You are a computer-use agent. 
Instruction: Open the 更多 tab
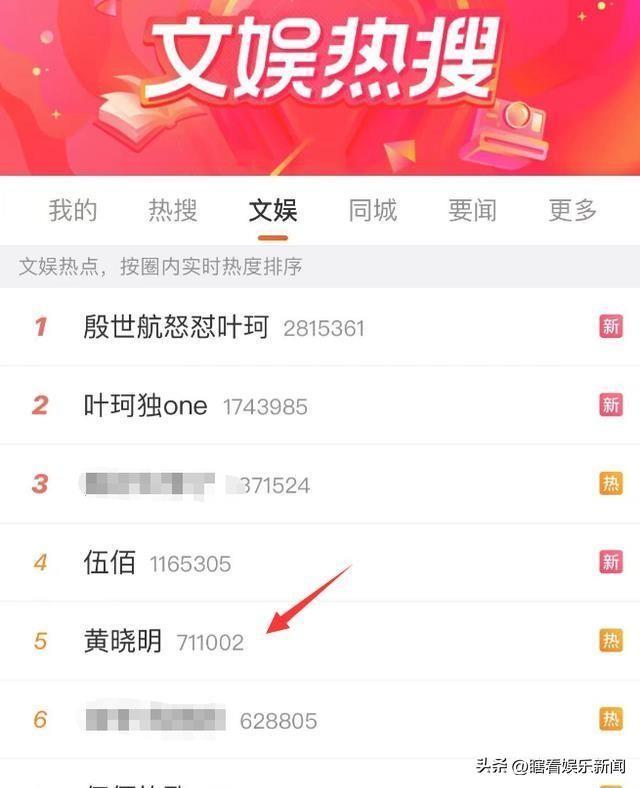pyautogui.click(x=573, y=210)
